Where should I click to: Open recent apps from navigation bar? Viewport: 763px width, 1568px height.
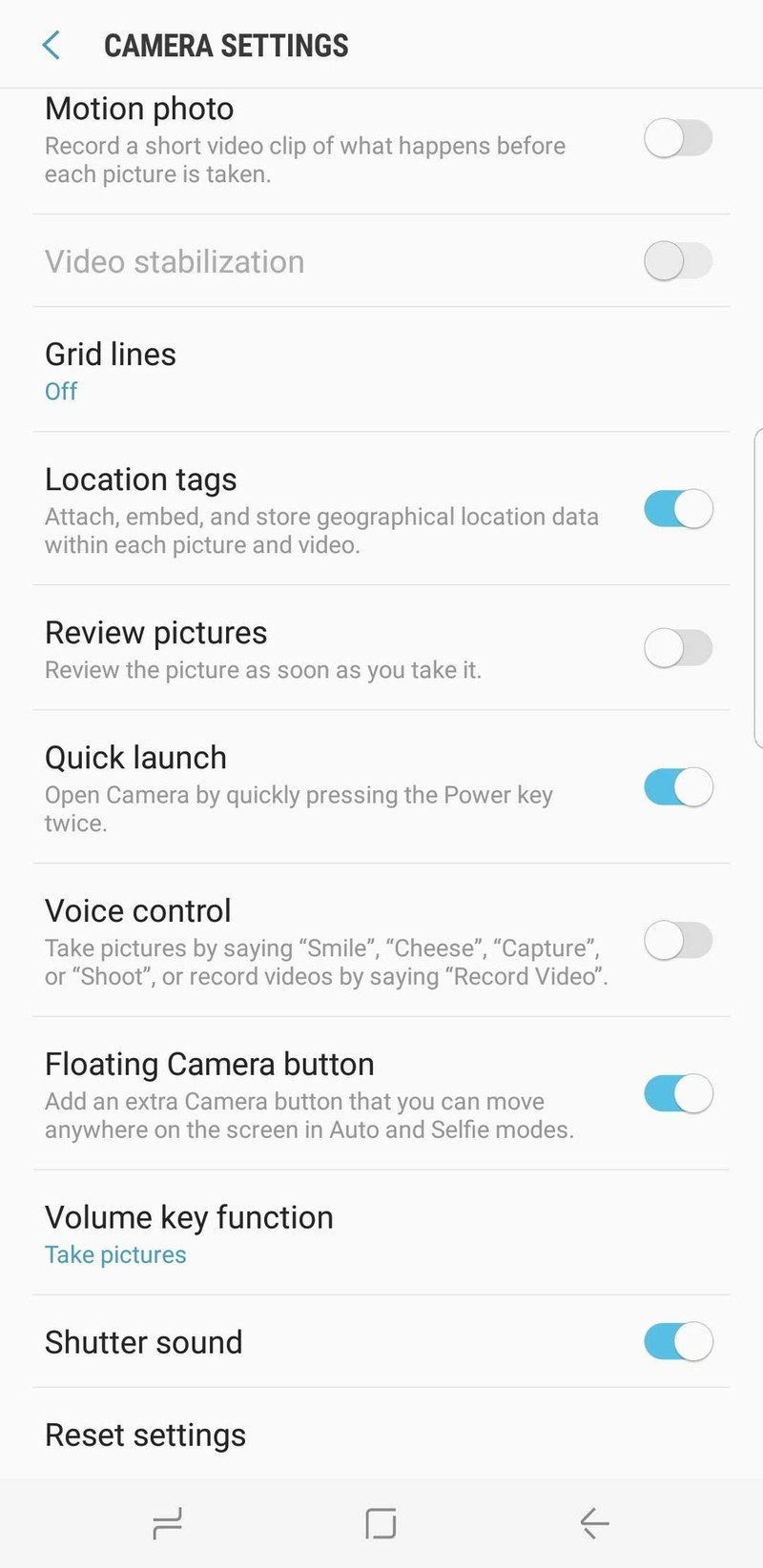pyautogui.click(x=167, y=1523)
